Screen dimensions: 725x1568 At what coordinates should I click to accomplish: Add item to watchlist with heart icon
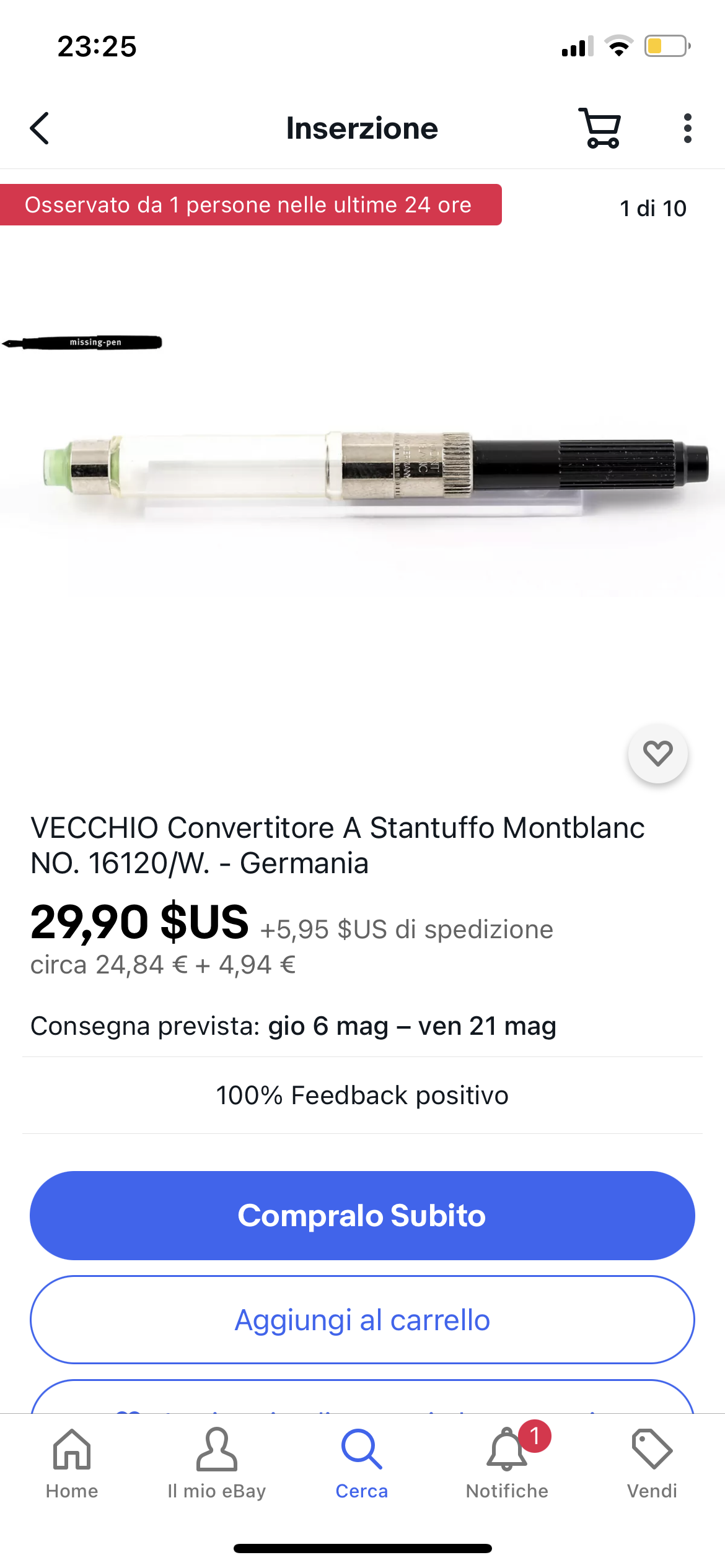(657, 753)
